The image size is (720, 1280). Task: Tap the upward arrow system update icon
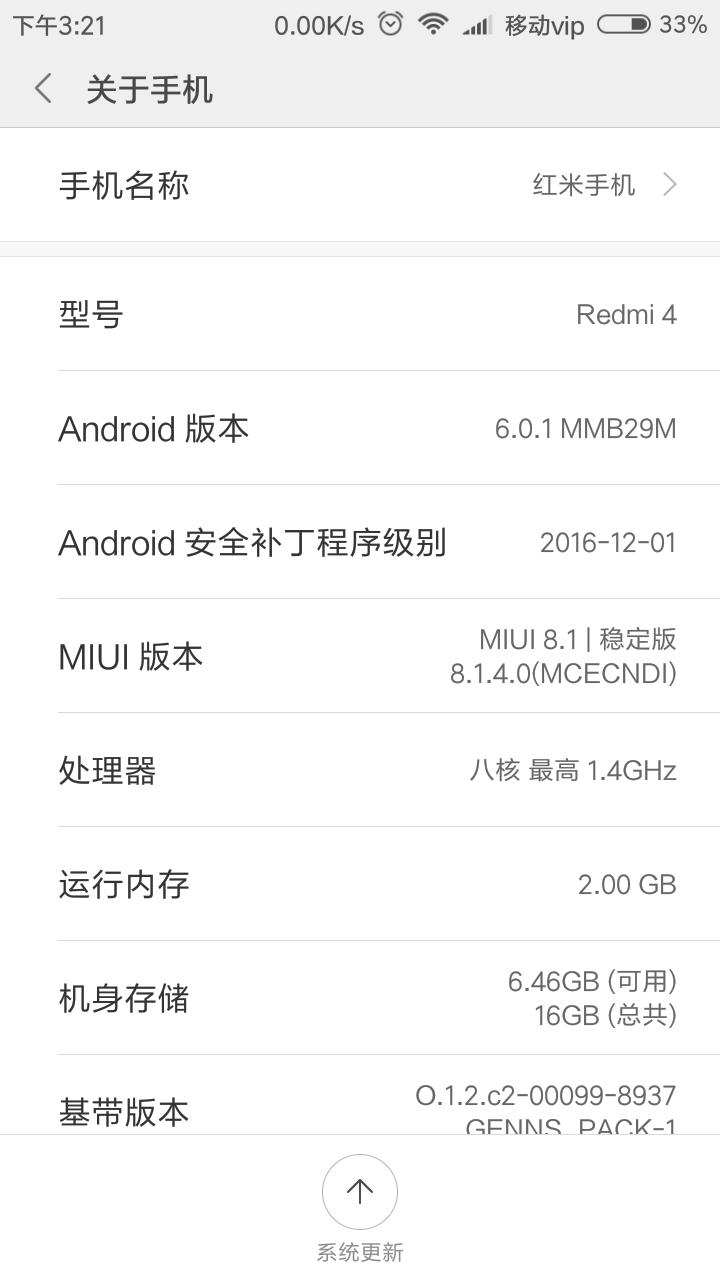(x=359, y=1191)
